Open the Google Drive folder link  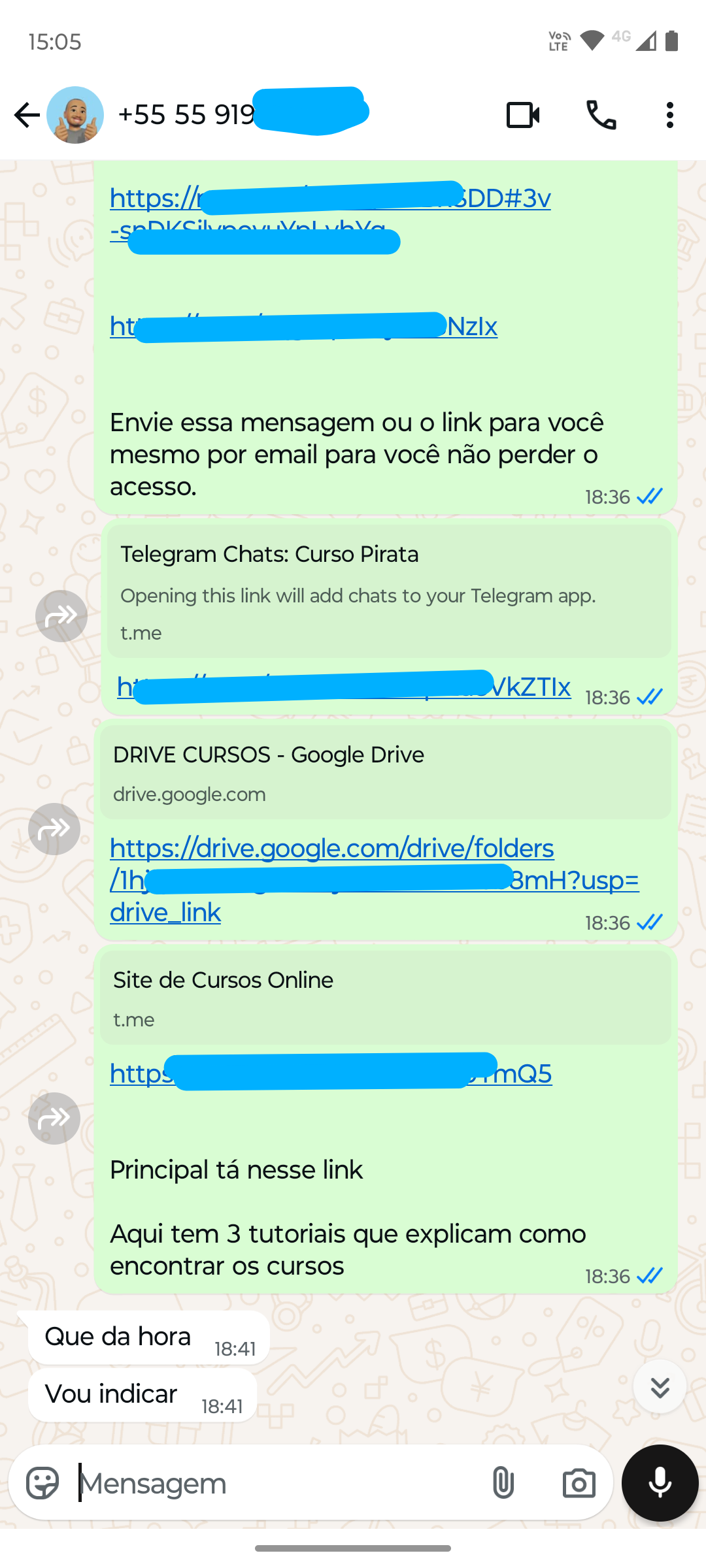tap(331, 849)
